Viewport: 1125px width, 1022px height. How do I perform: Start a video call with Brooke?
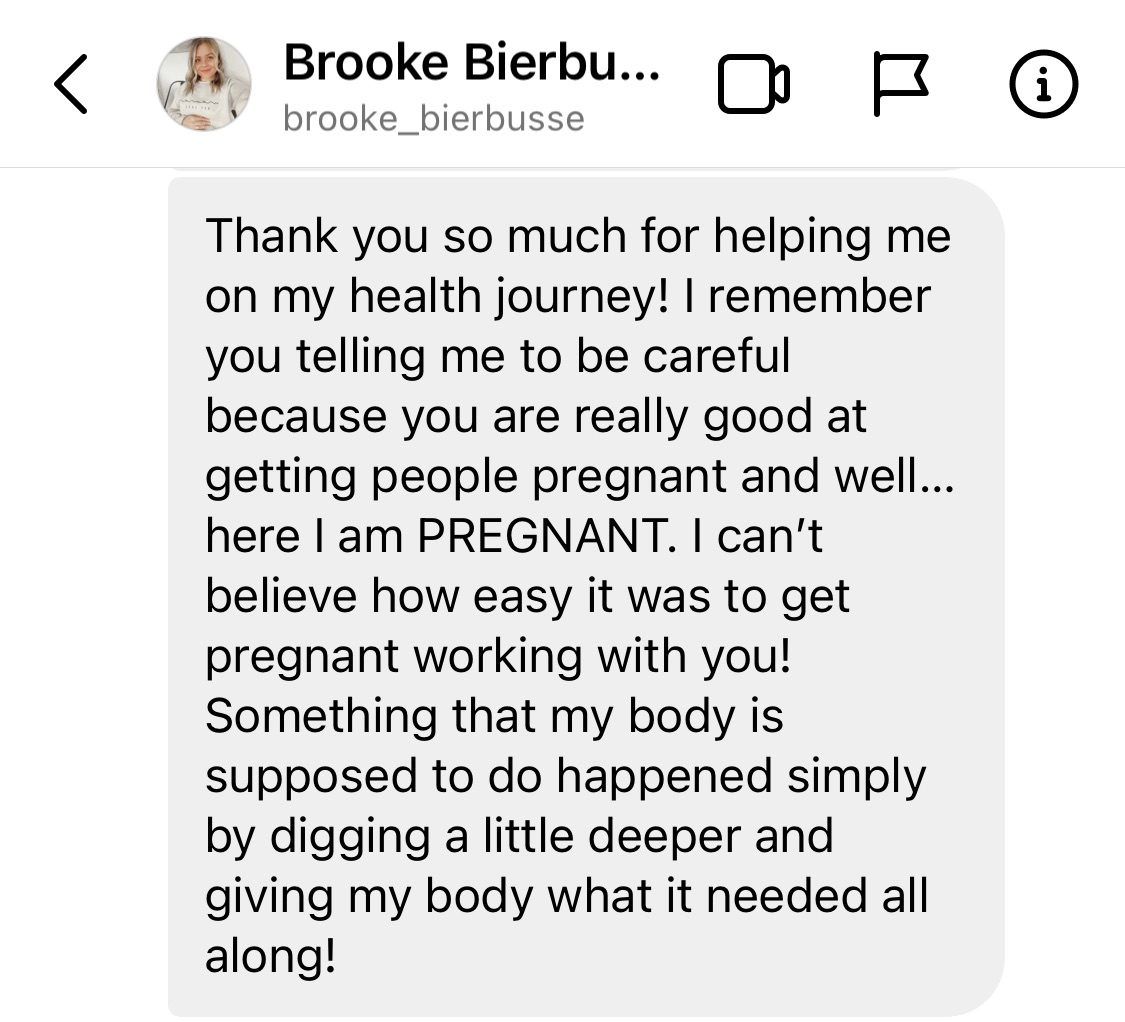pyautogui.click(x=754, y=85)
